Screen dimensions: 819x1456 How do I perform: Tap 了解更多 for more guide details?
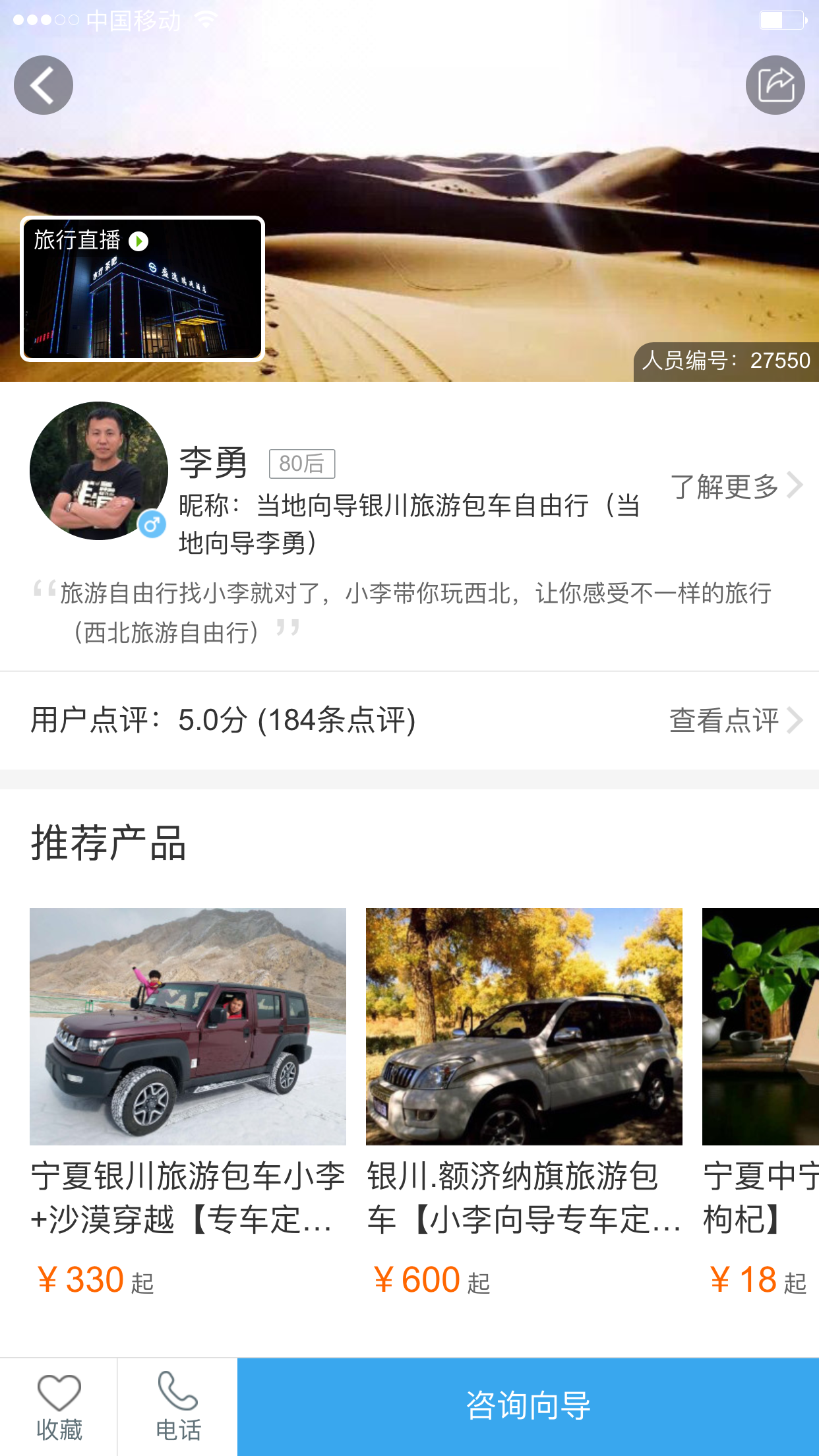pyautogui.click(x=737, y=486)
